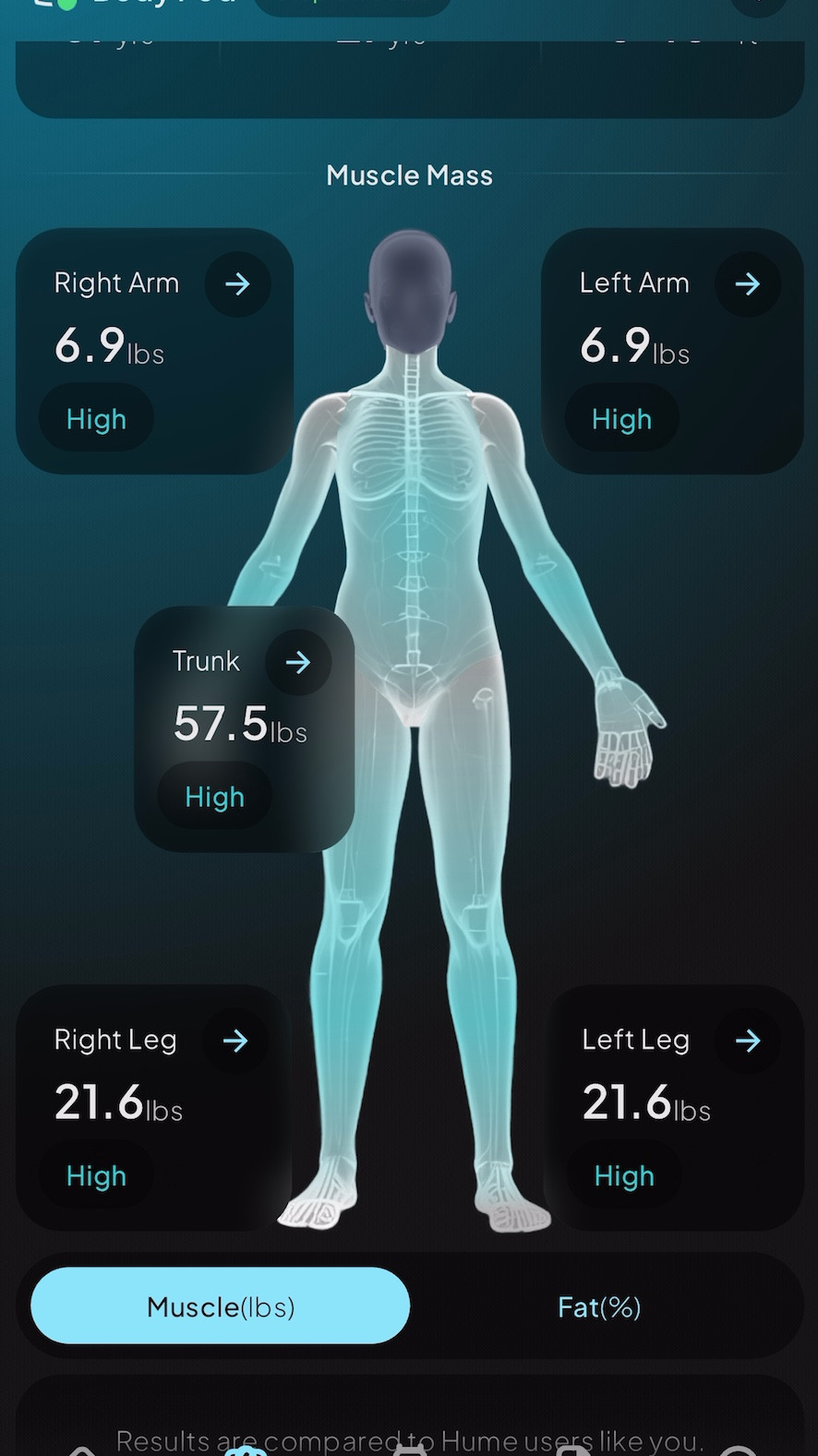Open Left Arm muscle details via arrow icon

tap(748, 284)
